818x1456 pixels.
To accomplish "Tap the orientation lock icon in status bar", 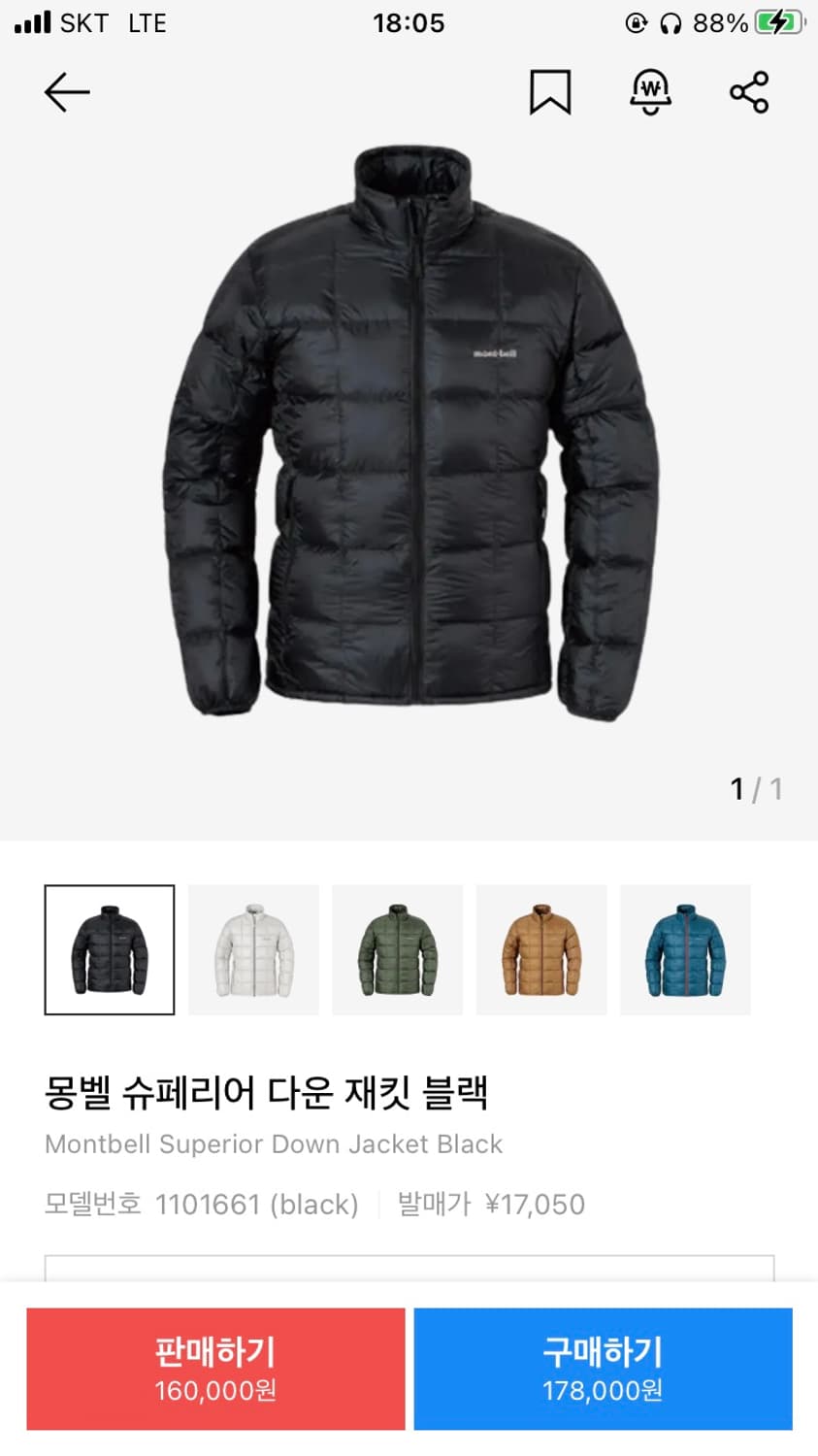I will point(636,23).
